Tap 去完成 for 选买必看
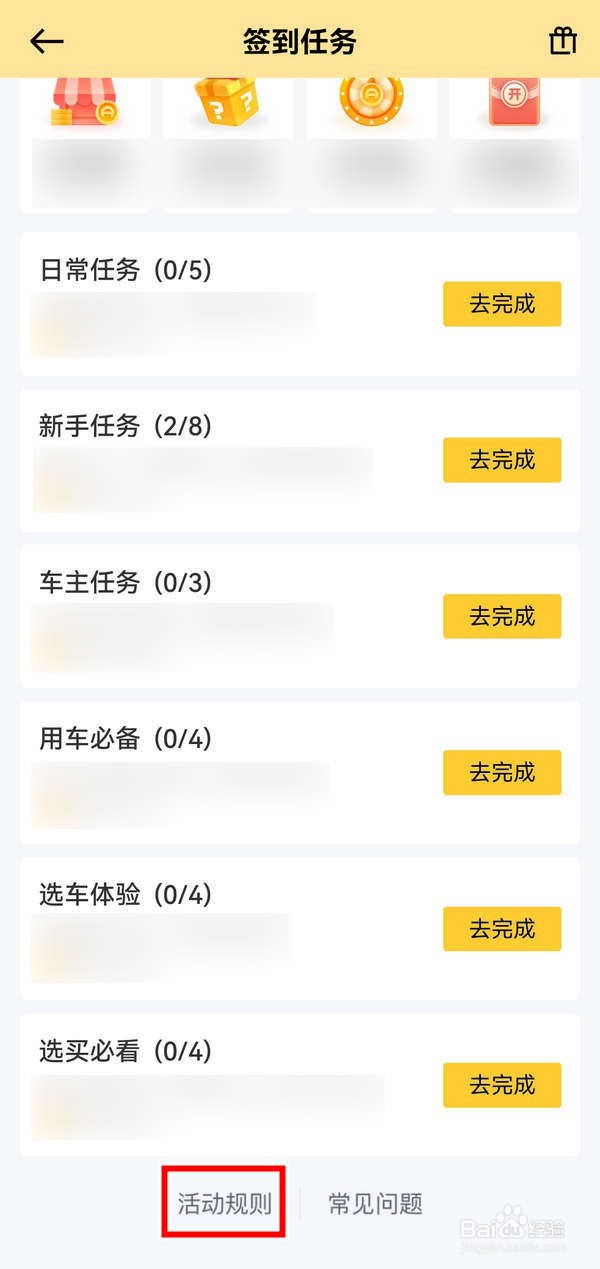 pos(502,1085)
